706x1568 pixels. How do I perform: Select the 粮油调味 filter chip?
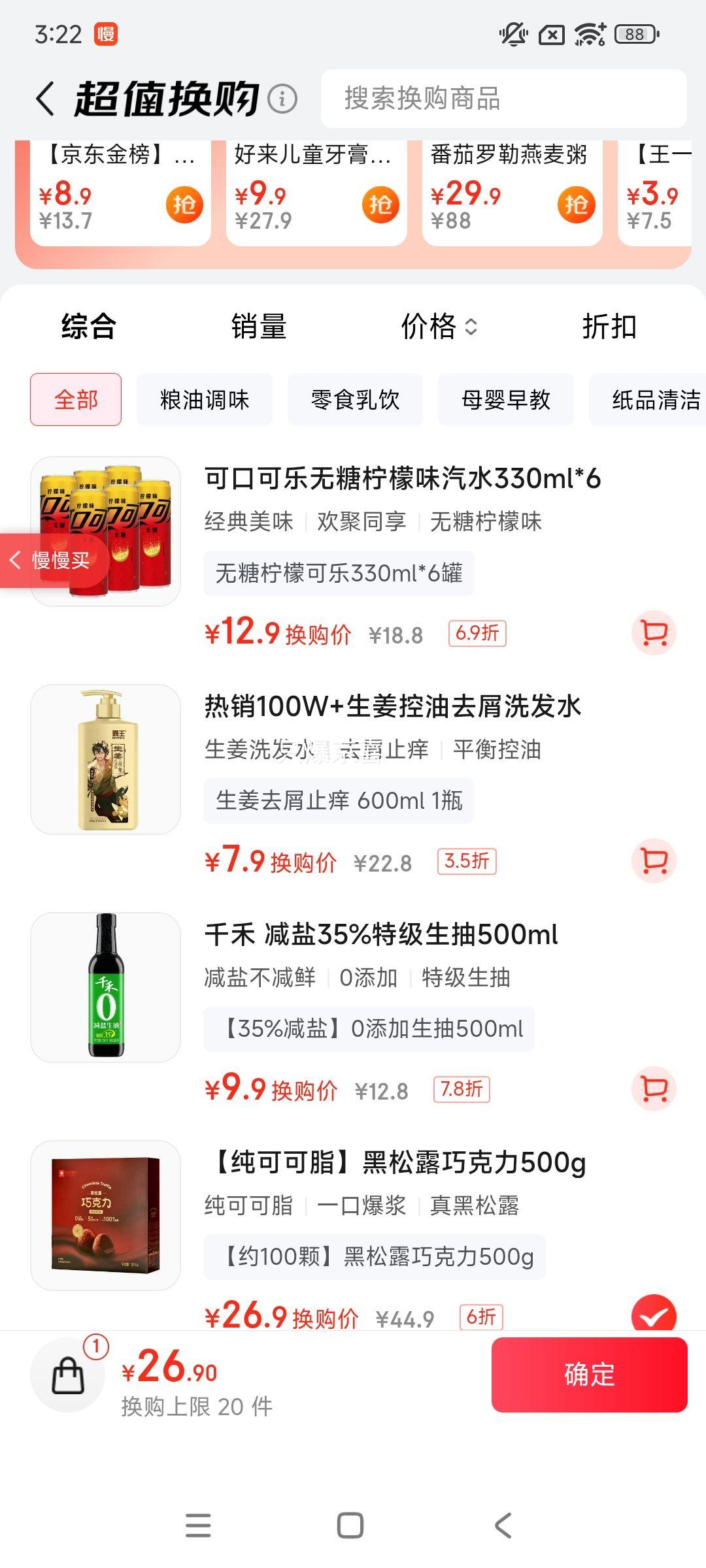pyautogui.click(x=203, y=399)
